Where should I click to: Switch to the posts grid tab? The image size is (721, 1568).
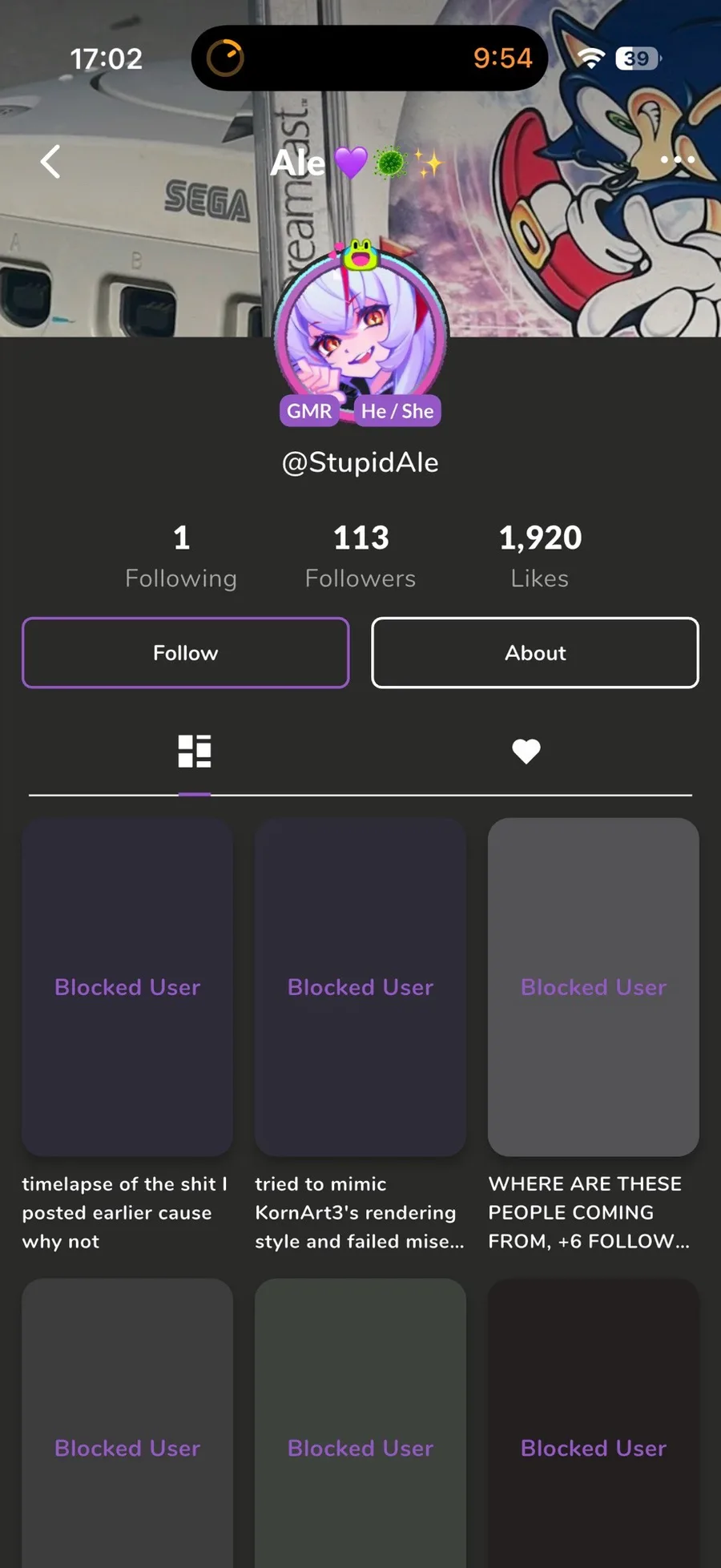tap(195, 752)
